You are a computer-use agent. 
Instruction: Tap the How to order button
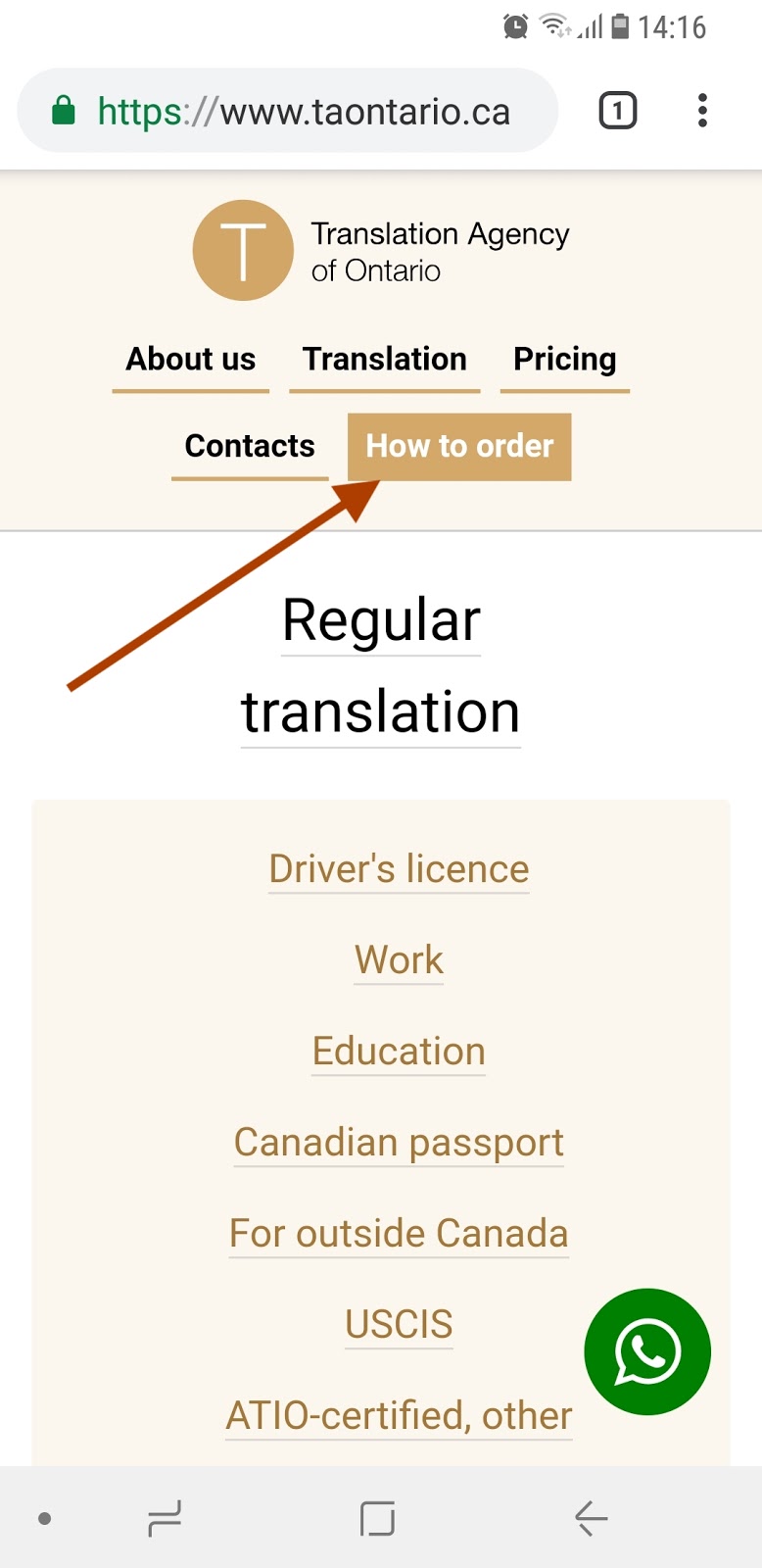point(459,447)
